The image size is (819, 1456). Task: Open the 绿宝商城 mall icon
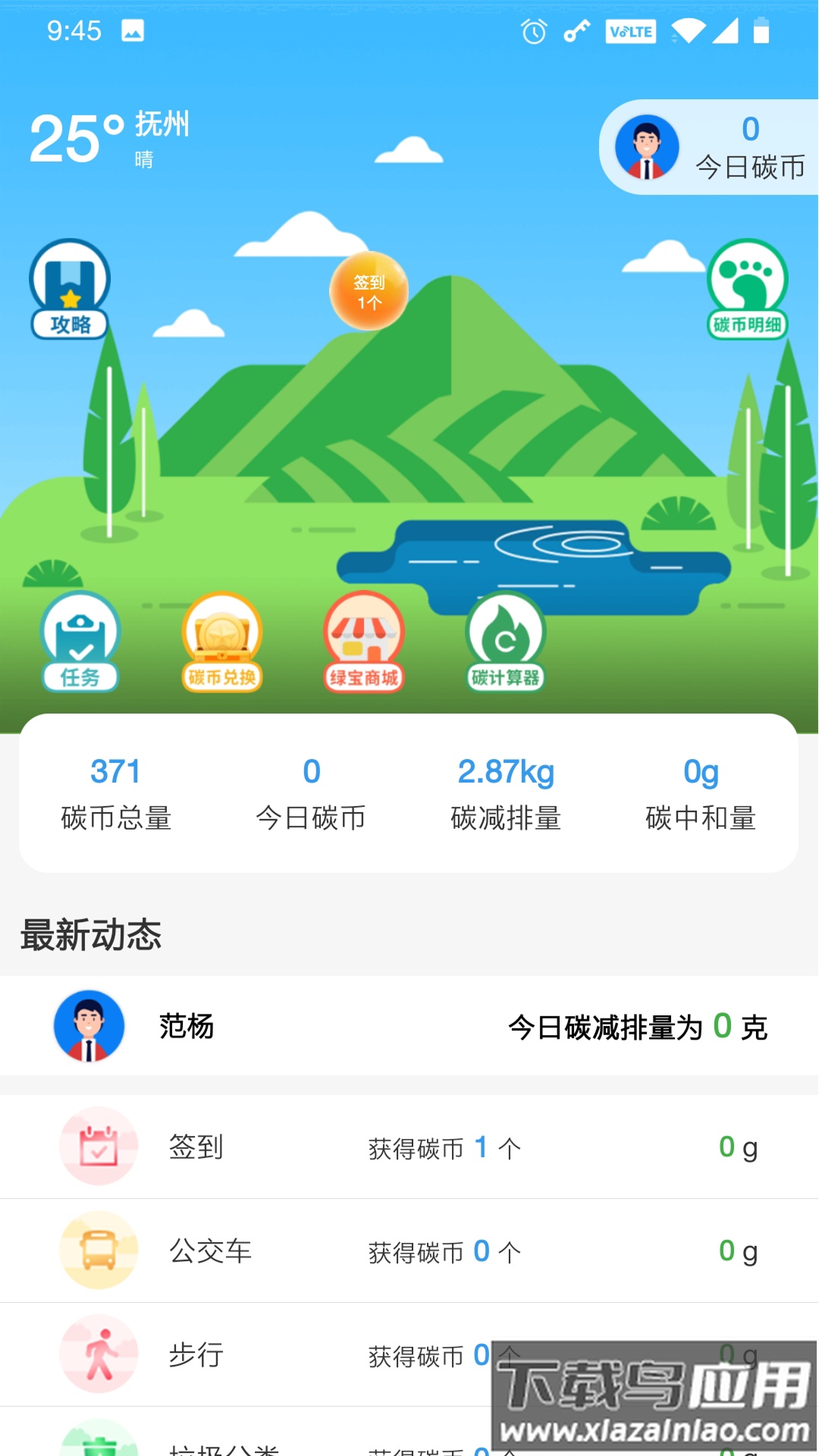coord(364,641)
